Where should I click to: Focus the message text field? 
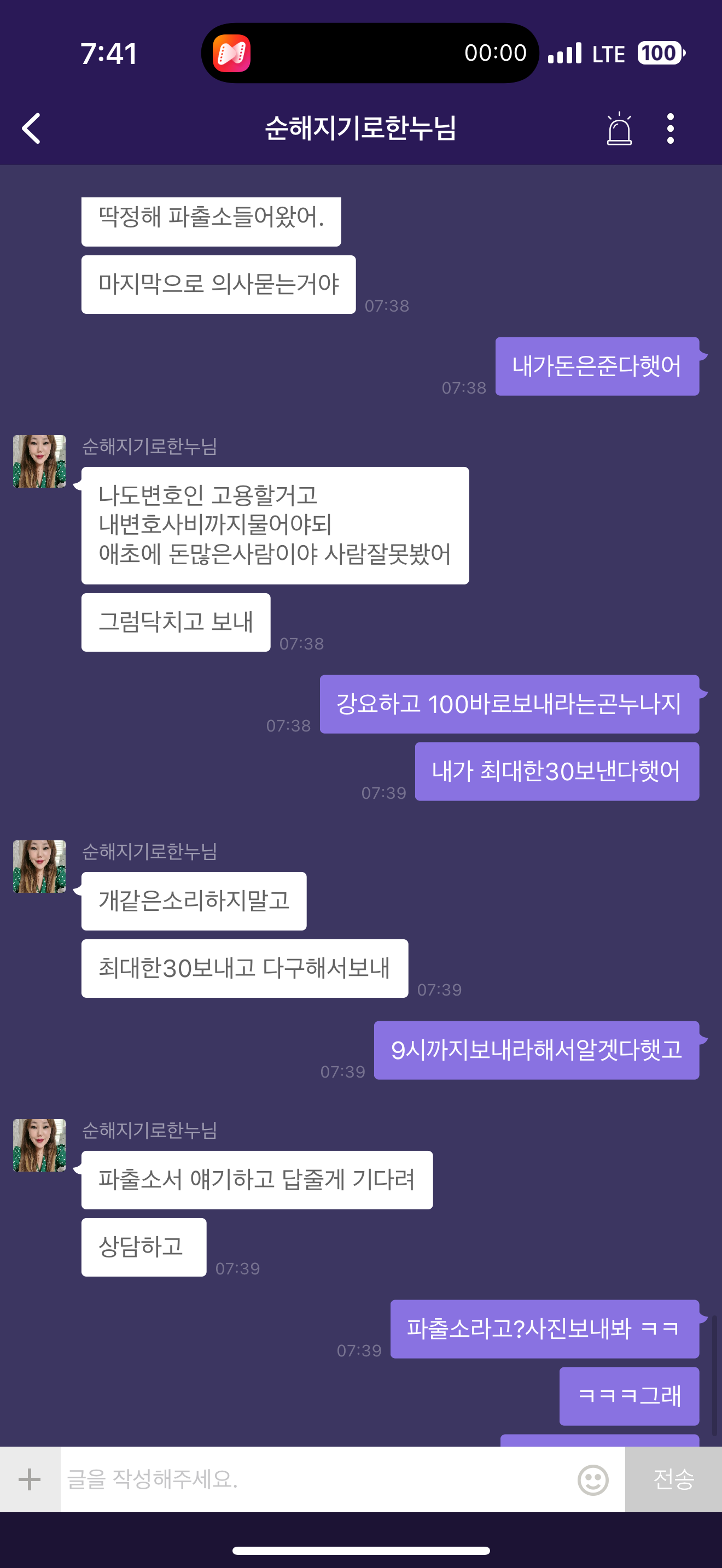pos(317,1478)
